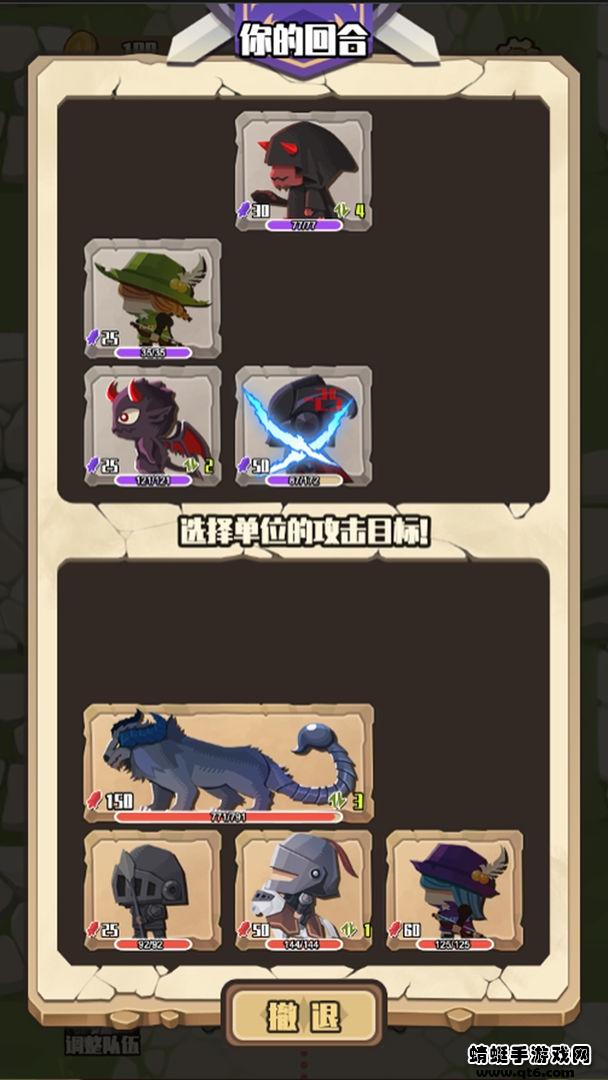Select the purple-hat mage with 60 attack
The height and width of the screenshot is (1080, 608).
pyautogui.click(x=455, y=890)
